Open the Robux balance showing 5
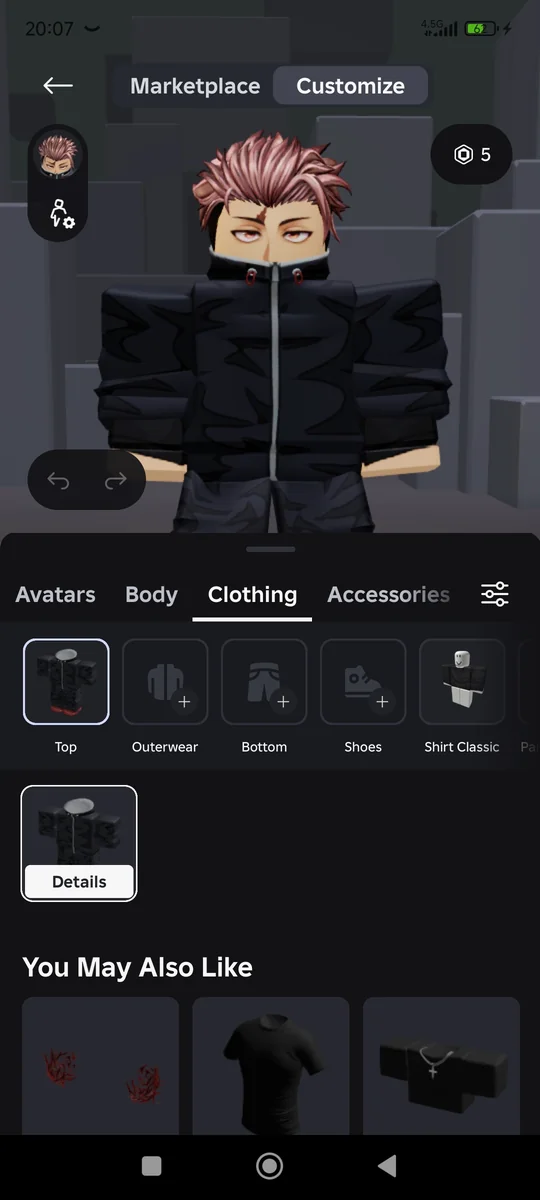540x1200 pixels. pyautogui.click(x=472, y=155)
